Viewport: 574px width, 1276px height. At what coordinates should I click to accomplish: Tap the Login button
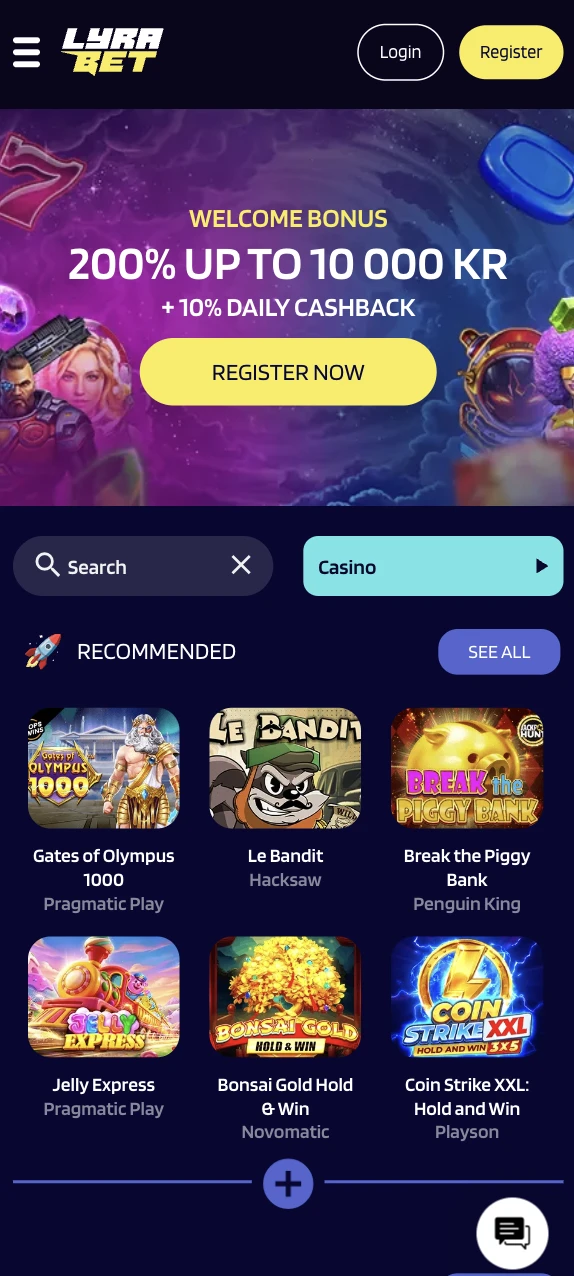pos(400,52)
